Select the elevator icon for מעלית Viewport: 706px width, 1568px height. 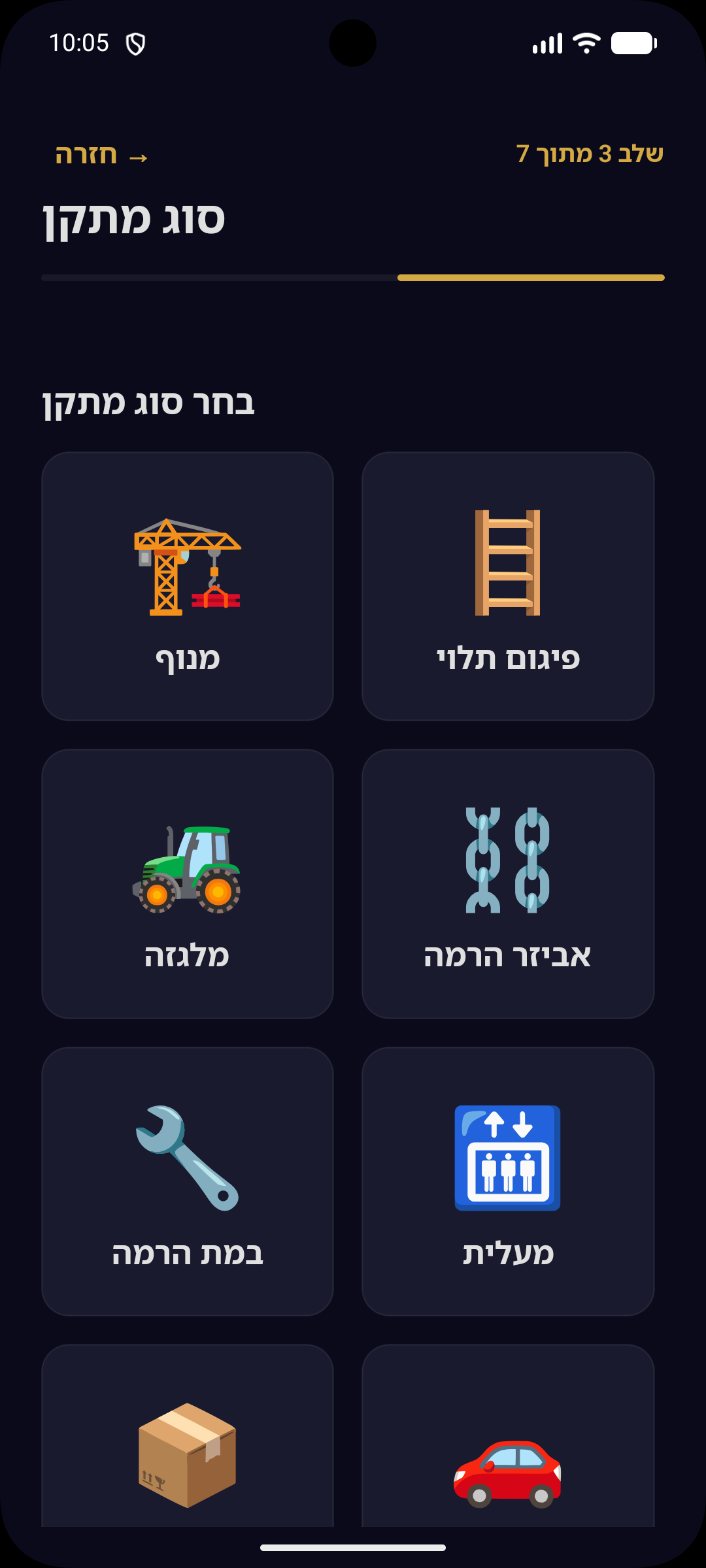click(508, 1156)
